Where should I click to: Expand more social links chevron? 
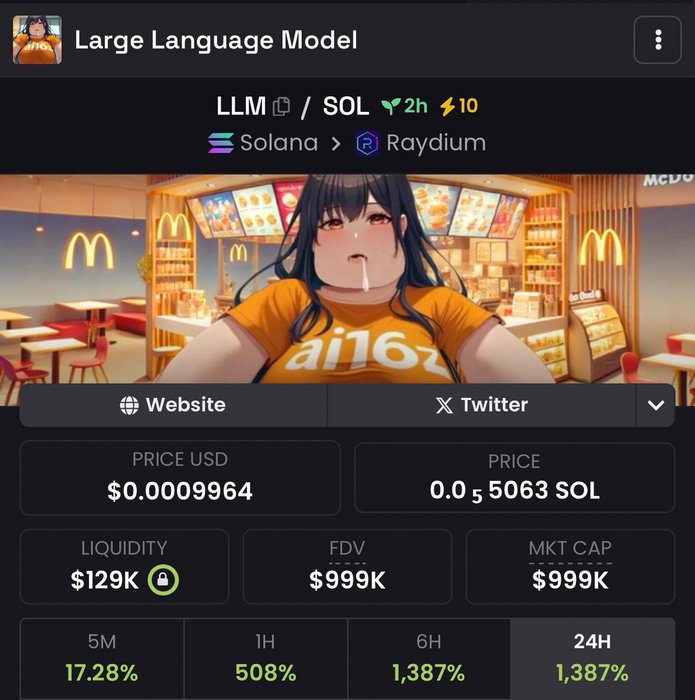656,405
